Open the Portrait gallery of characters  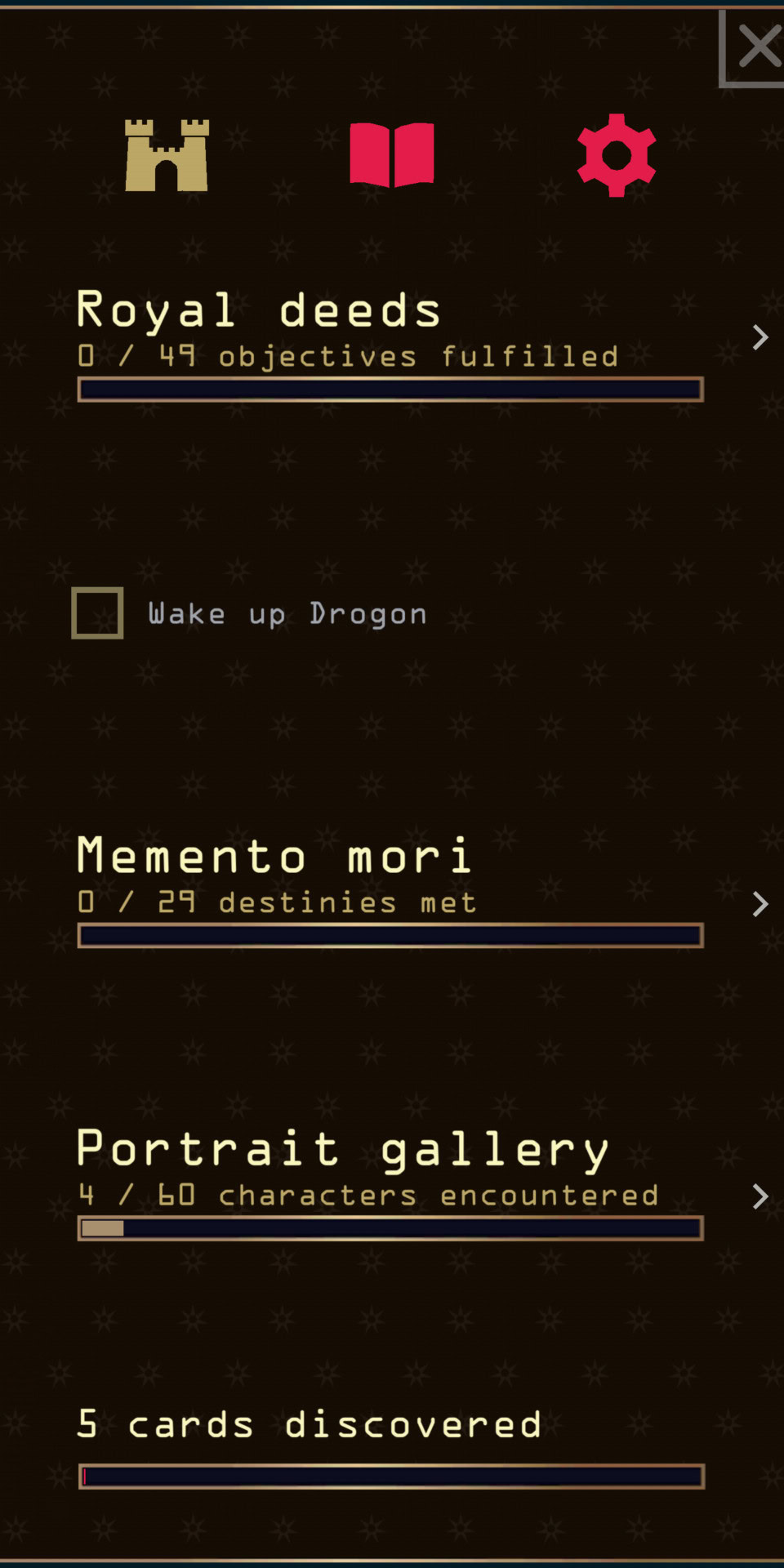(759, 1196)
